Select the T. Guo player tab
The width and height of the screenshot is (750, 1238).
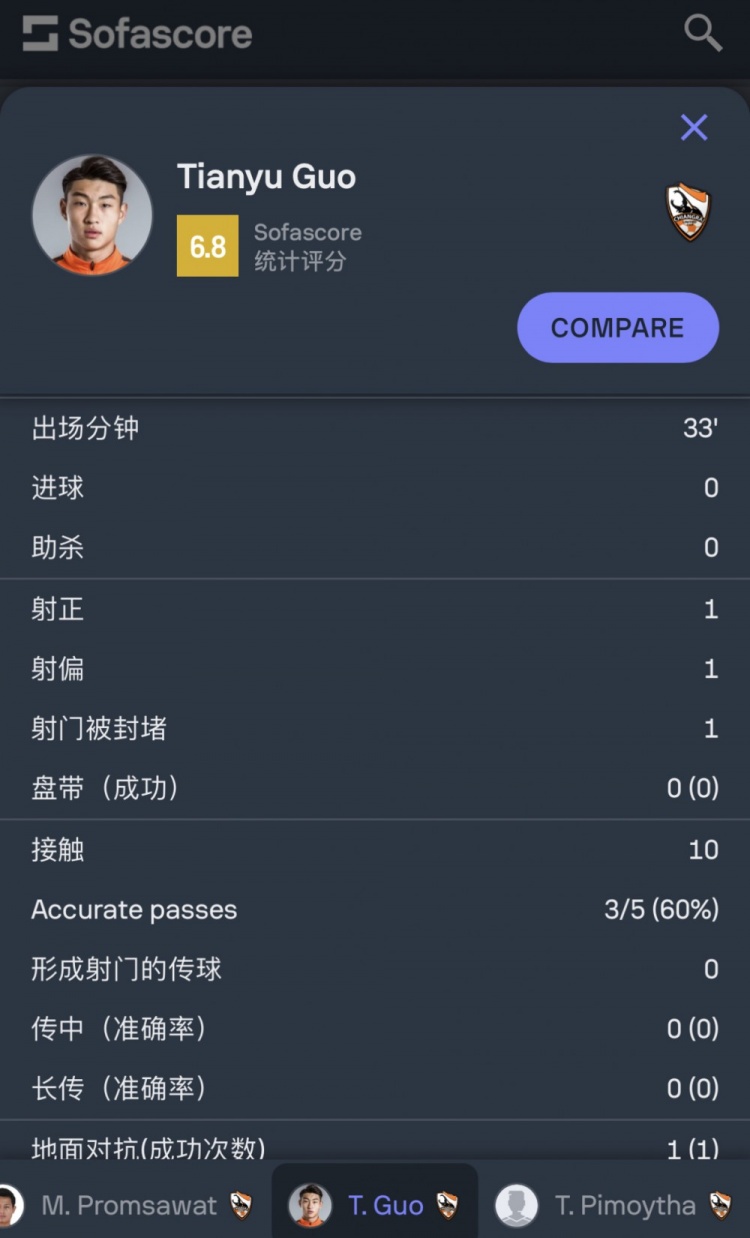tap(375, 1205)
